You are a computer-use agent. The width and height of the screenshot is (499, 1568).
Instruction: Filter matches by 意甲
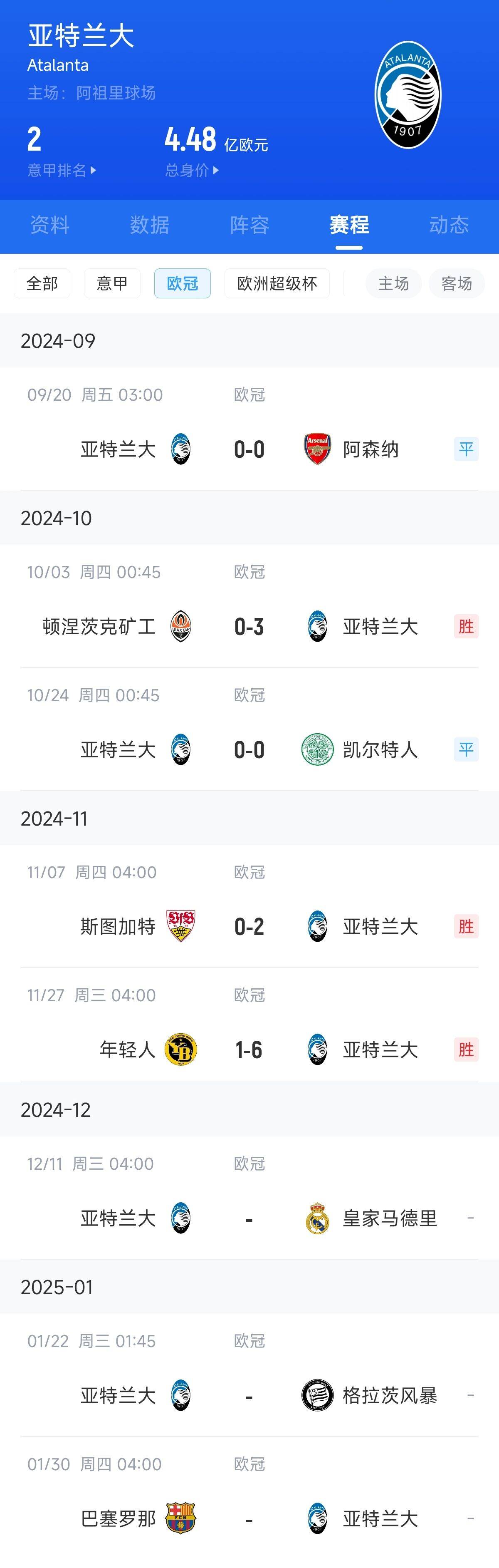pos(112,284)
